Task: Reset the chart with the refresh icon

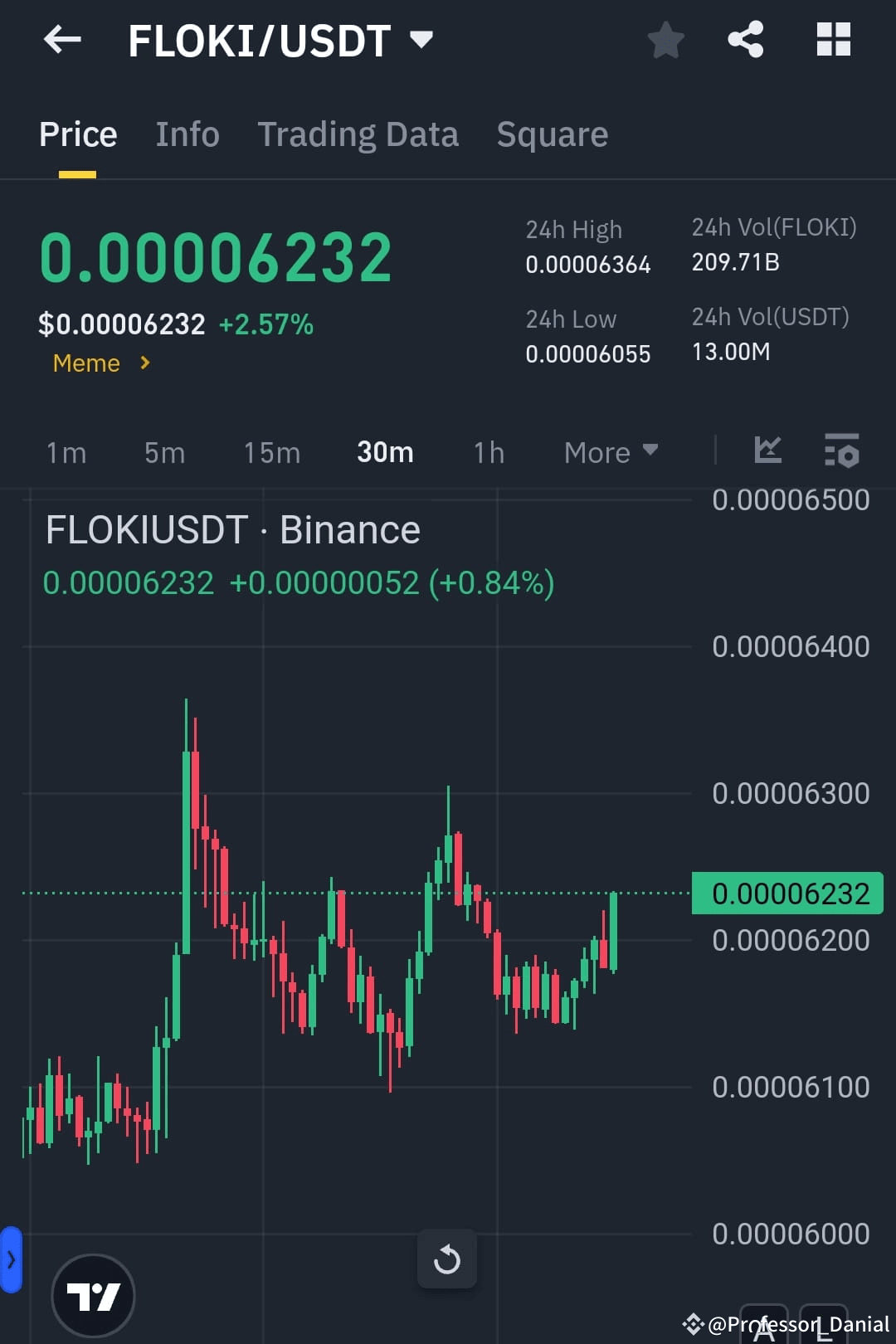Action: [447, 1259]
